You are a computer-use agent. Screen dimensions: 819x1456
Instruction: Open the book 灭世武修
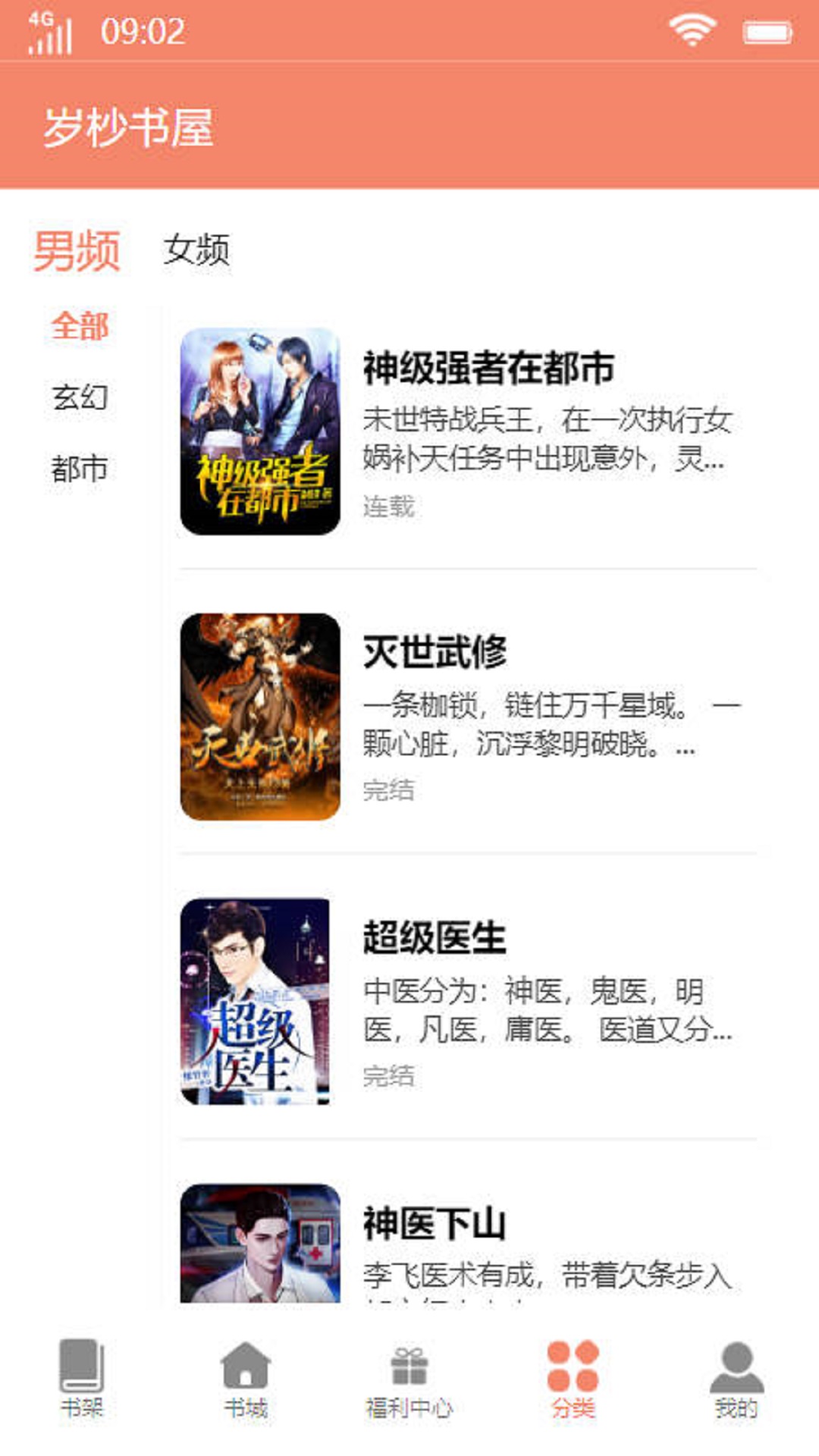(435, 652)
